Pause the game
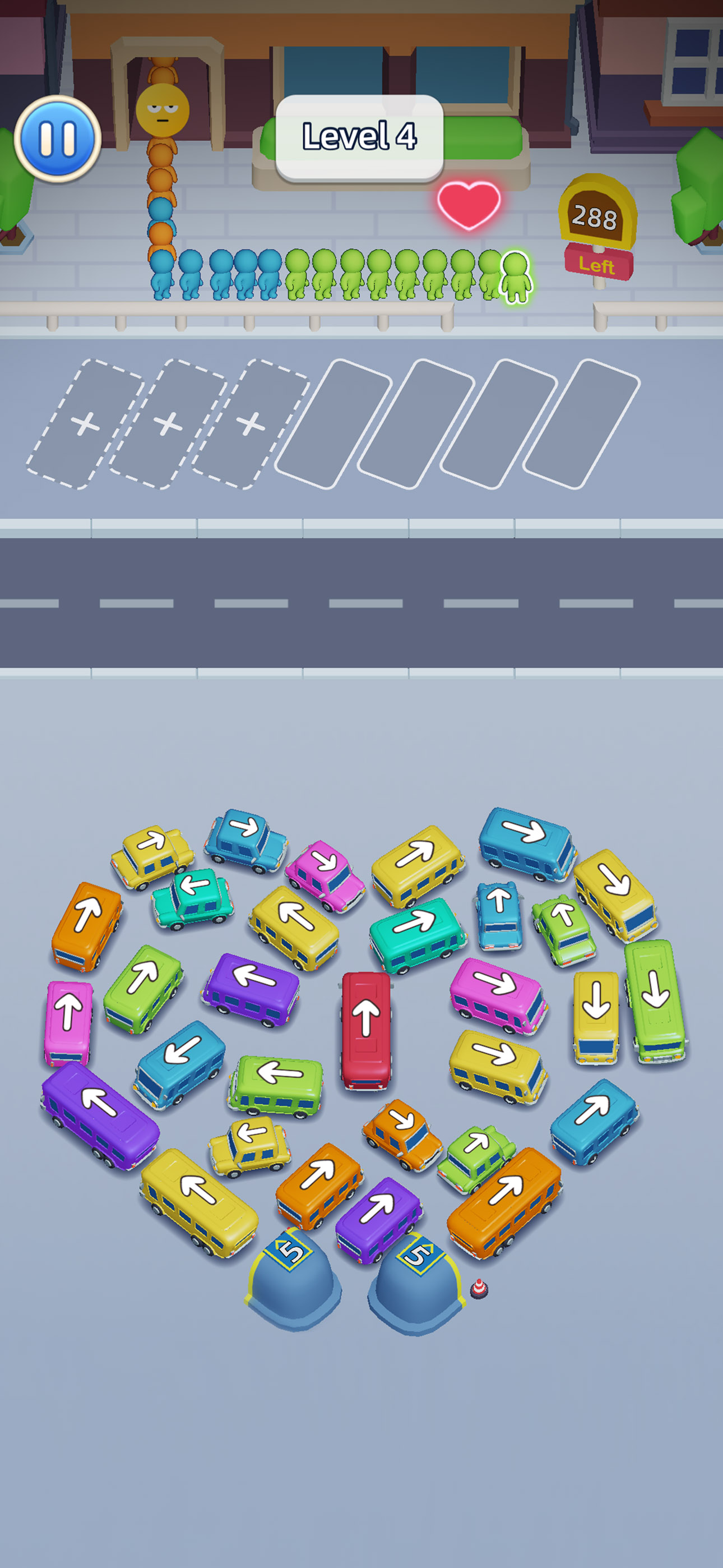This screenshot has height=1568, width=723. (x=58, y=139)
